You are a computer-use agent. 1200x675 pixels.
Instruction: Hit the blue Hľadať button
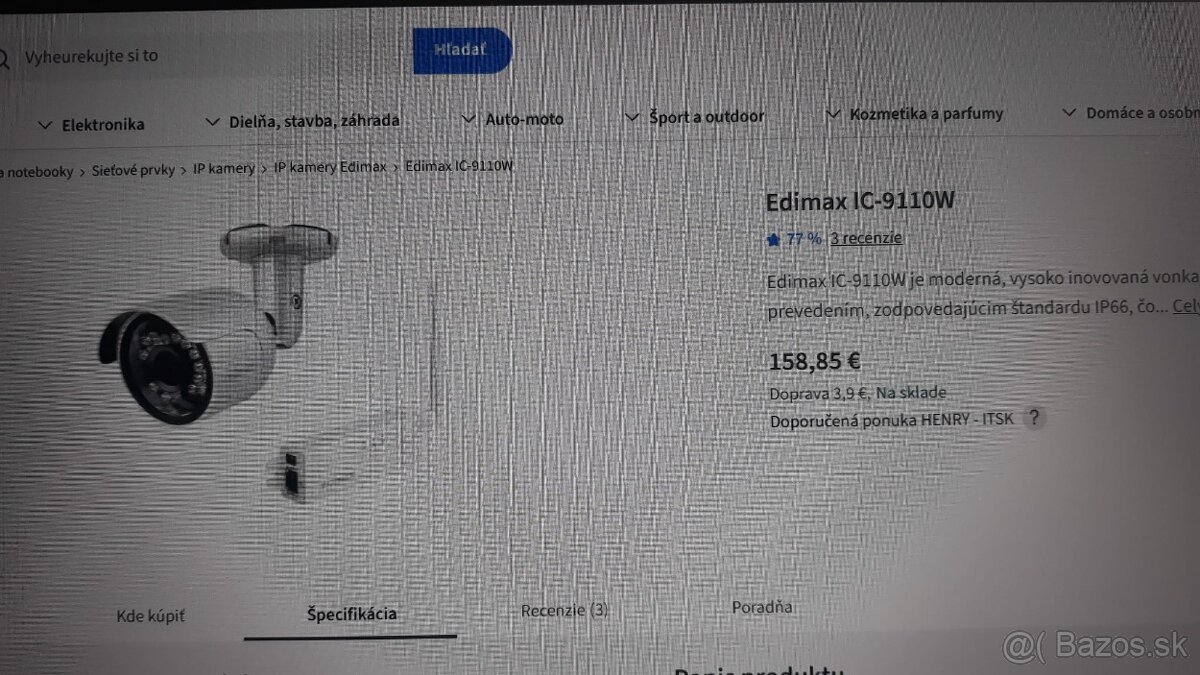point(461,51)
